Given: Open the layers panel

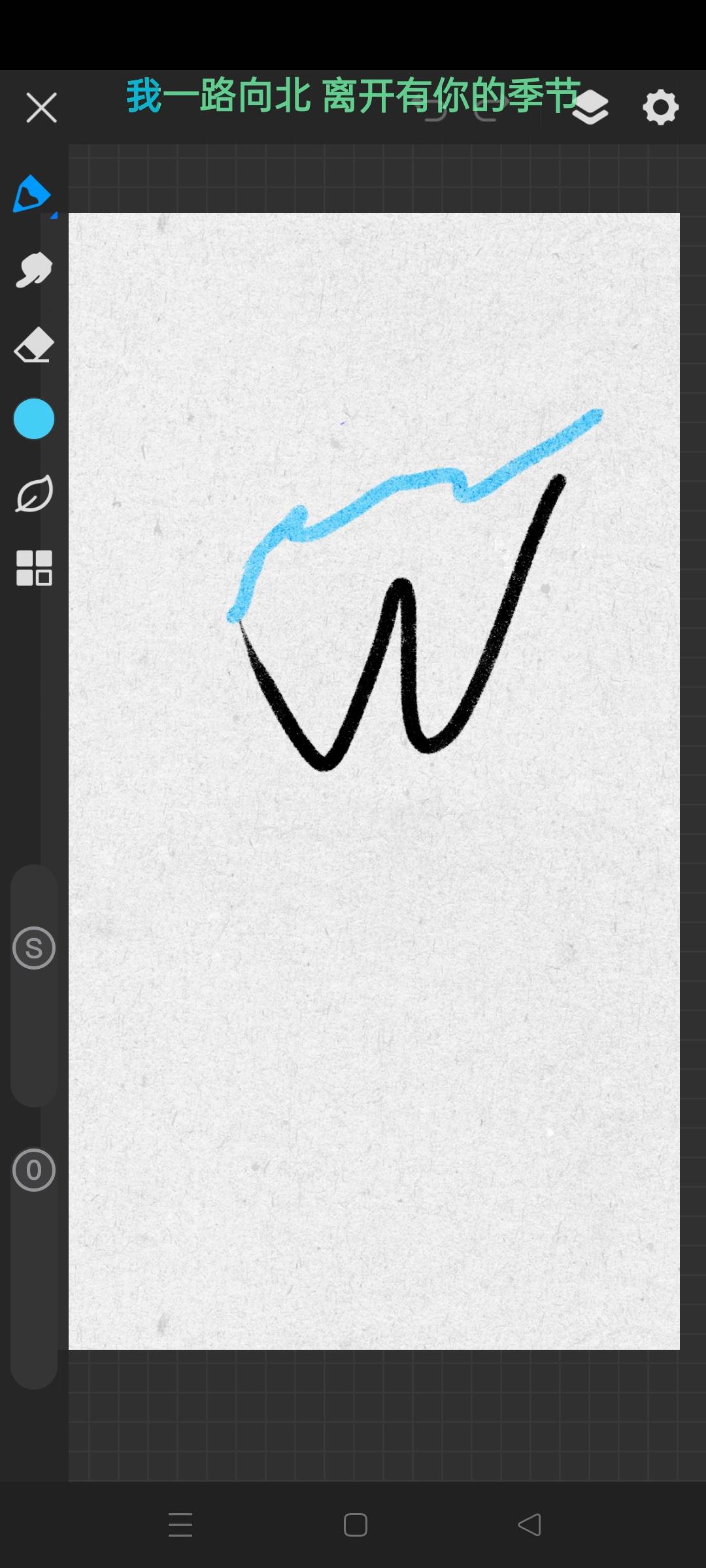Looking at the screenshot, I should coord(590,108).
